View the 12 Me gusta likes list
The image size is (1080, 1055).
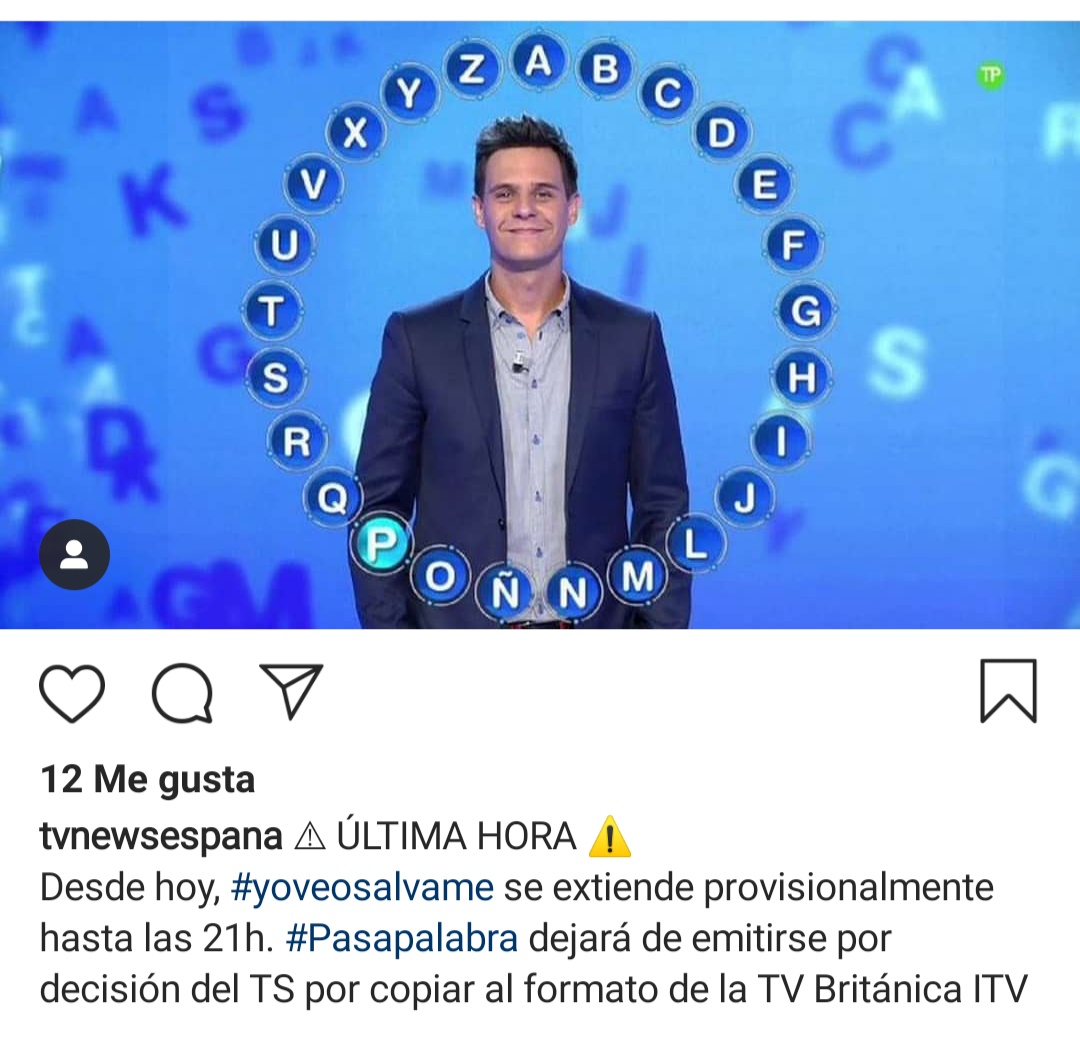(147, 780)
